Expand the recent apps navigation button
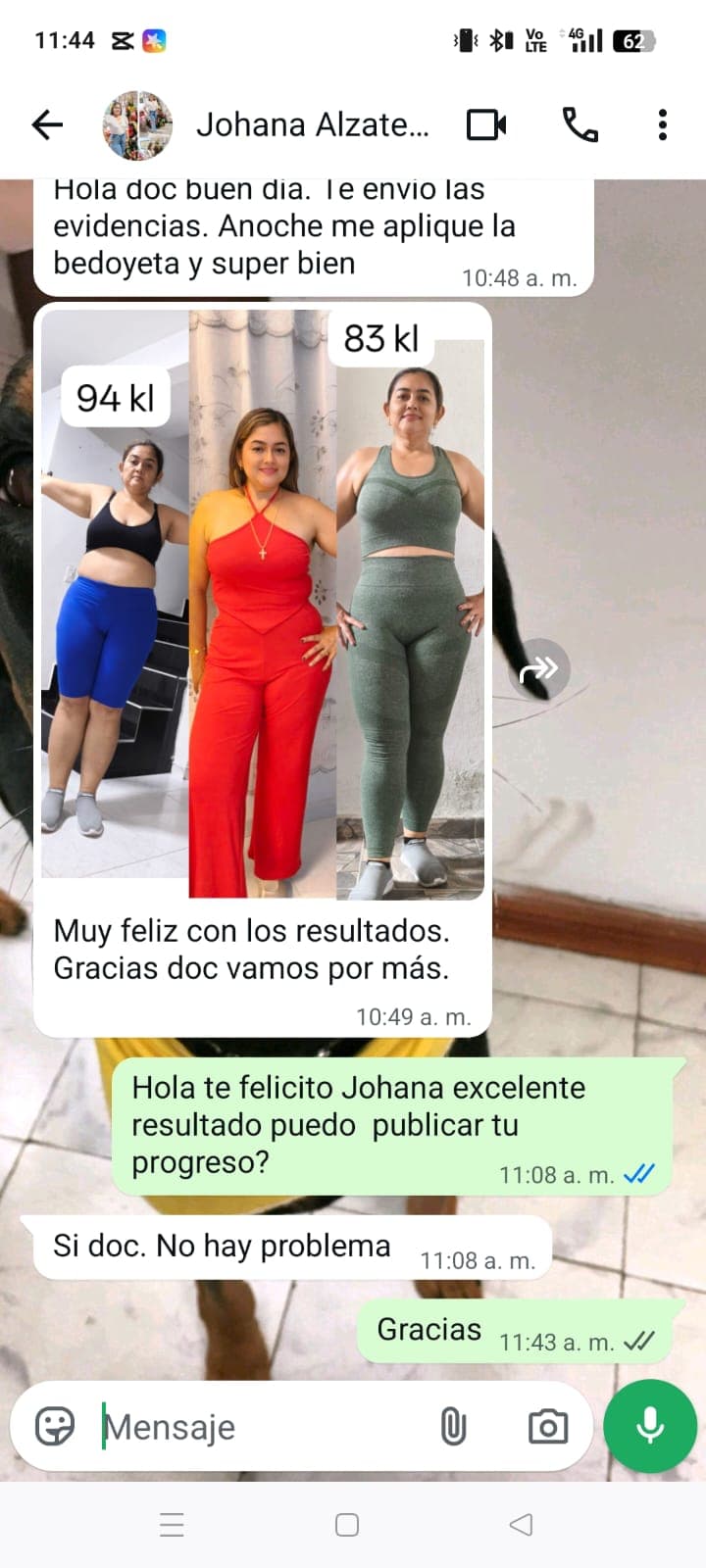This screenshot has height=1568, width=706. pyautogui.click(x=172, y=1525)
